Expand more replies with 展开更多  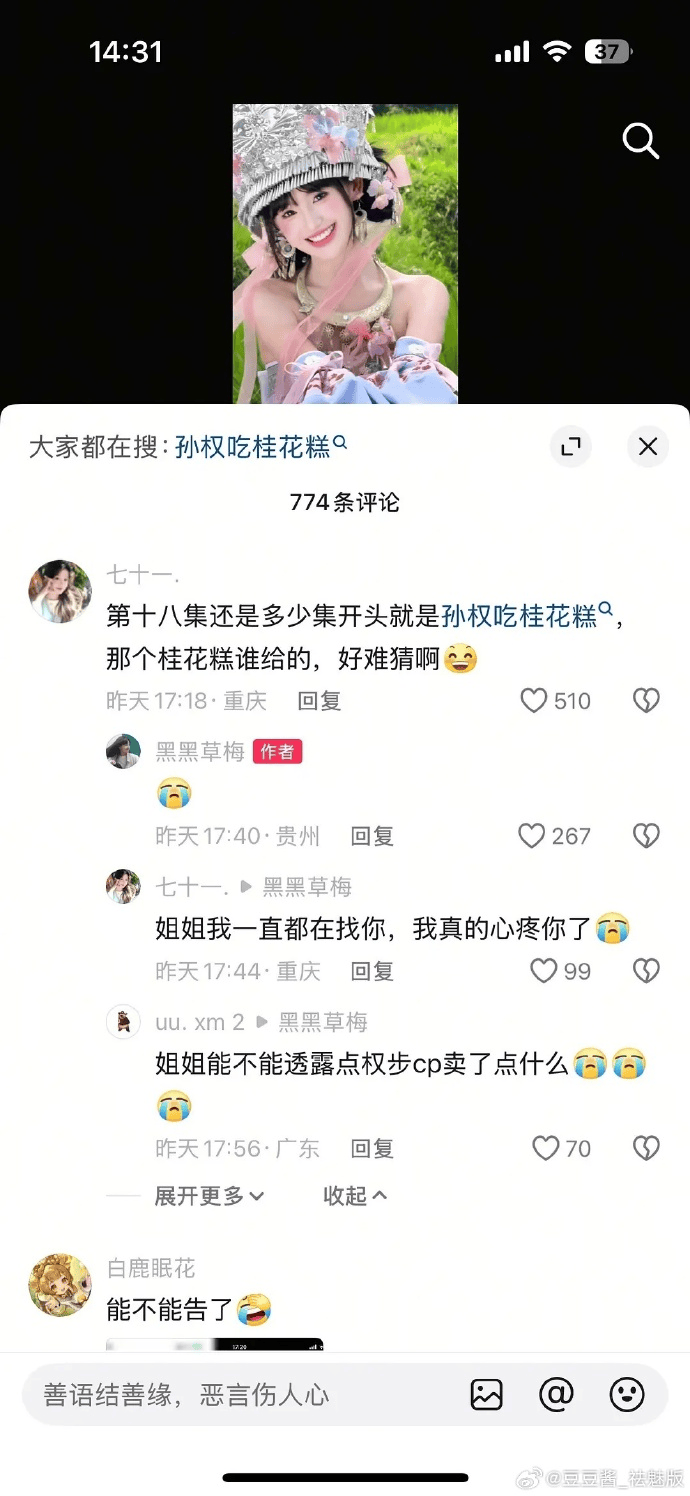click(208, 1196)
